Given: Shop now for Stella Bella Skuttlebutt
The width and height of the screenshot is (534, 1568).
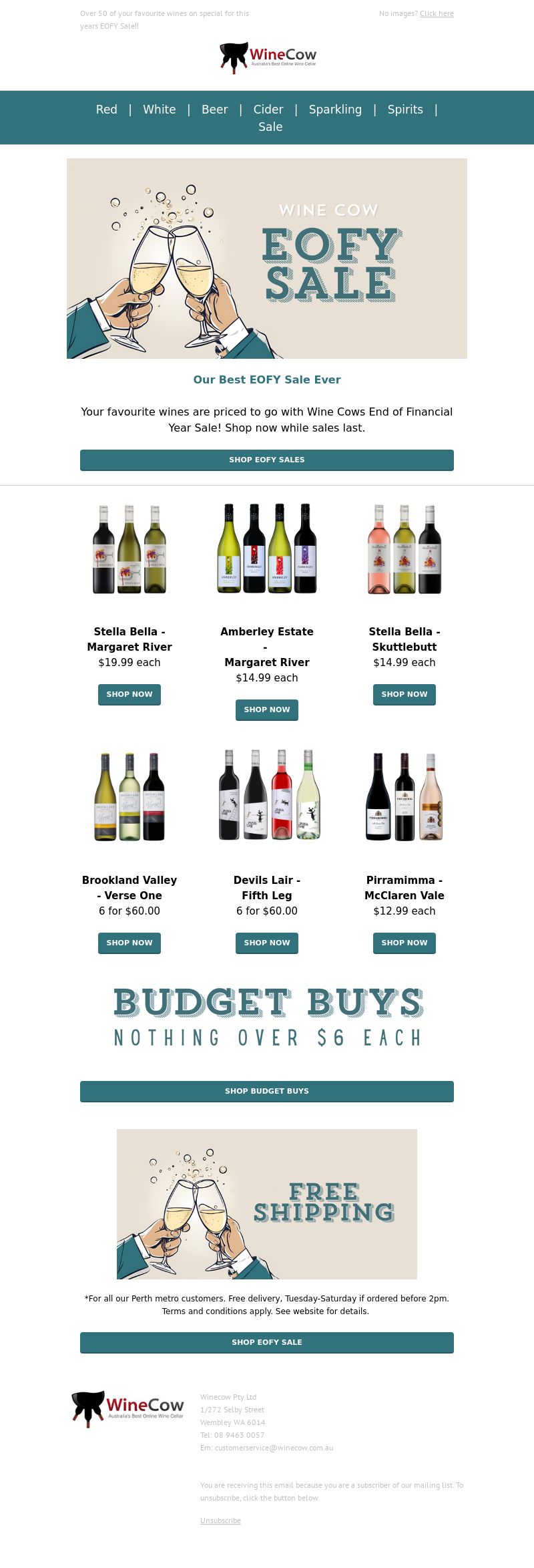Looking at the screenshot, I should coord(405,694).
